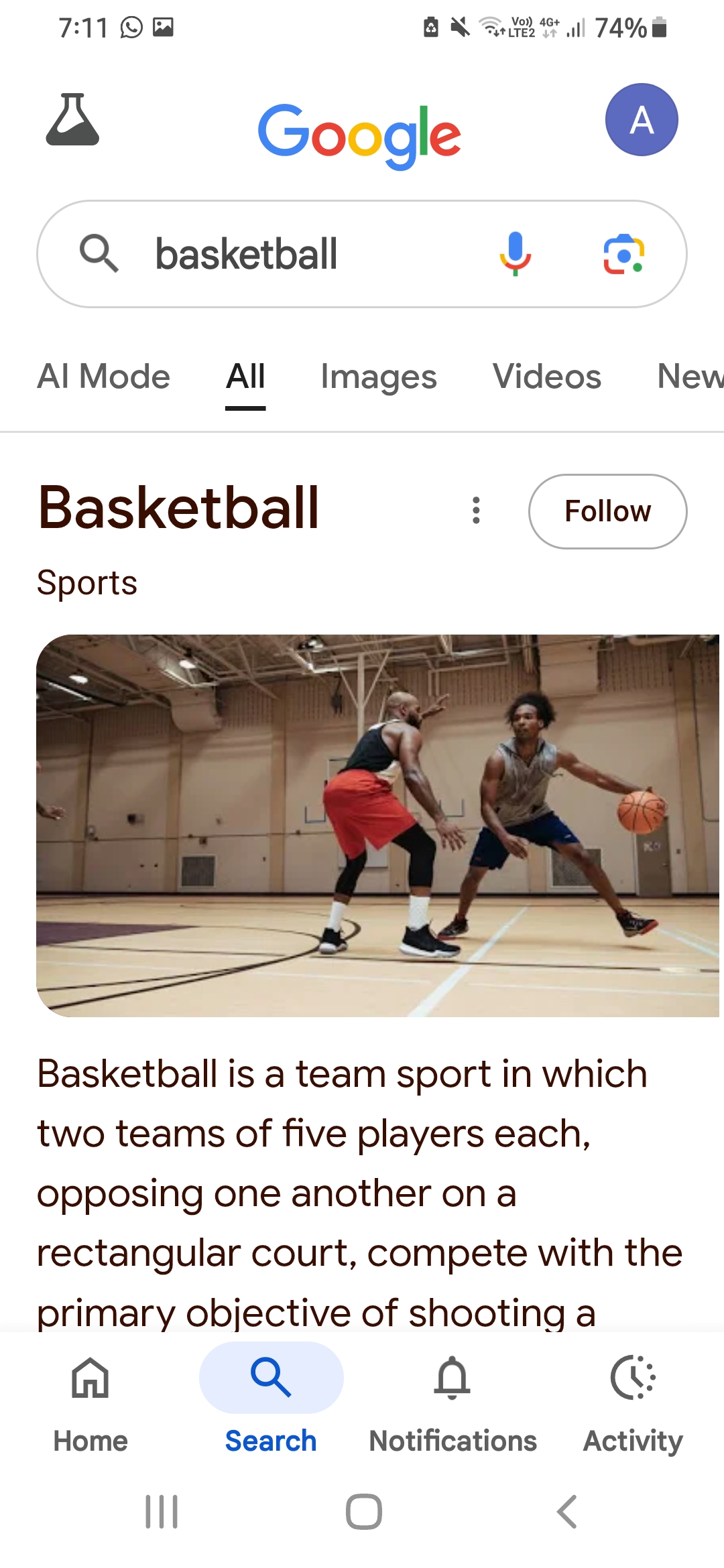724x1568 pixels.
Task: Open recent apps from the navigation bar
Action: coord(162,1512)
